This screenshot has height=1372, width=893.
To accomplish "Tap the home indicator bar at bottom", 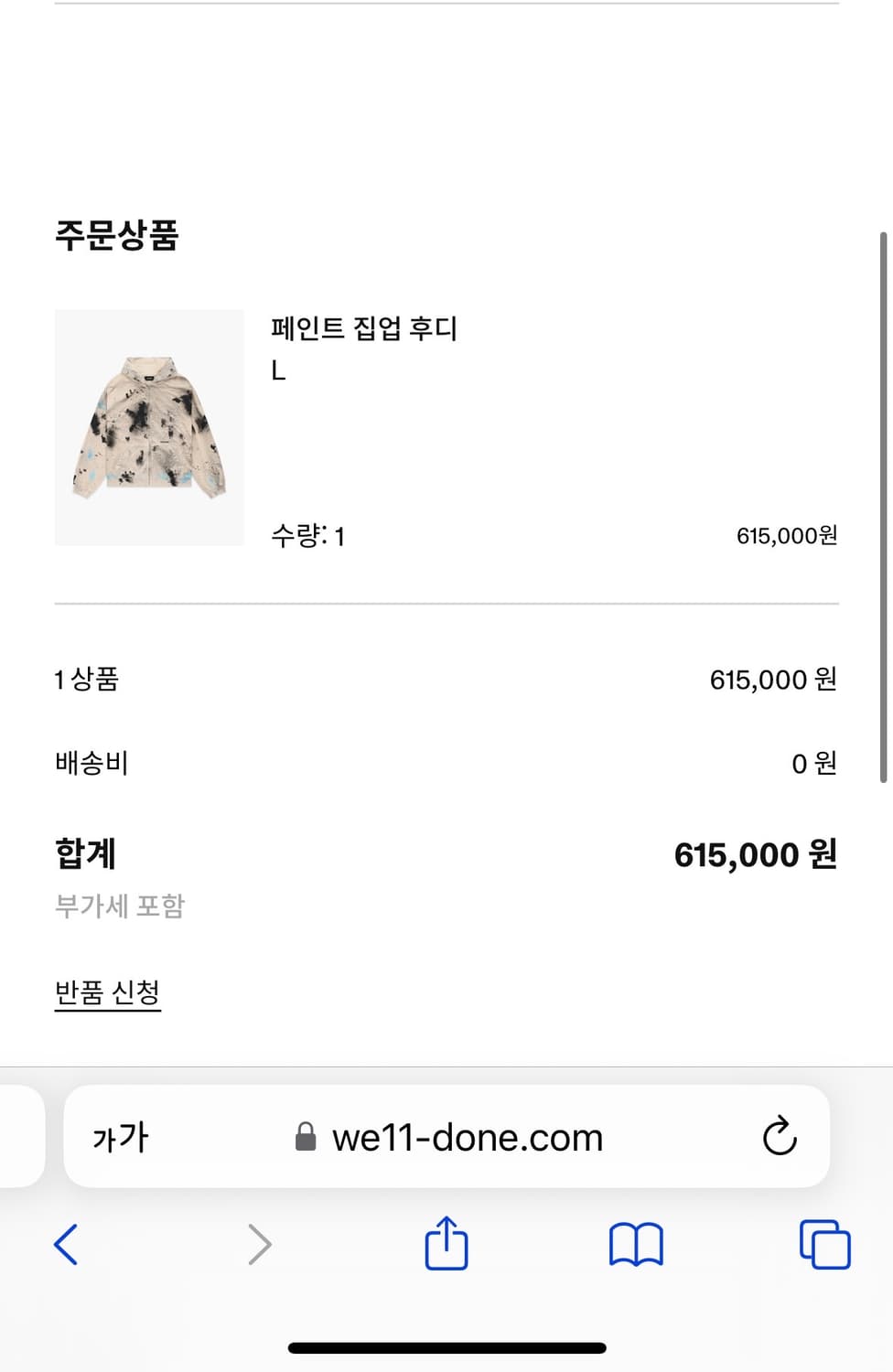I will point(446,1346).
